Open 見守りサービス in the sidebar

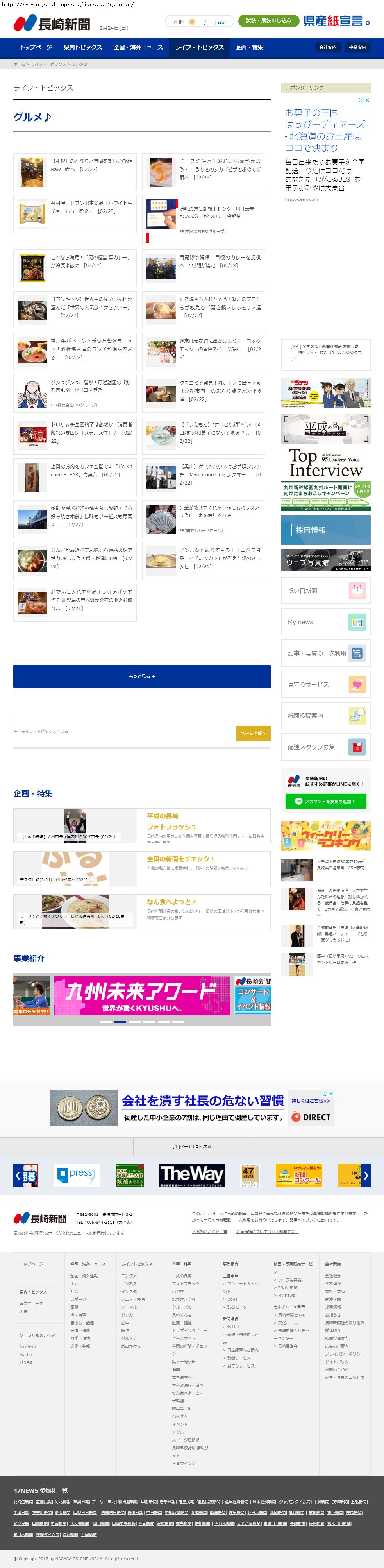[x=325, y=685]
